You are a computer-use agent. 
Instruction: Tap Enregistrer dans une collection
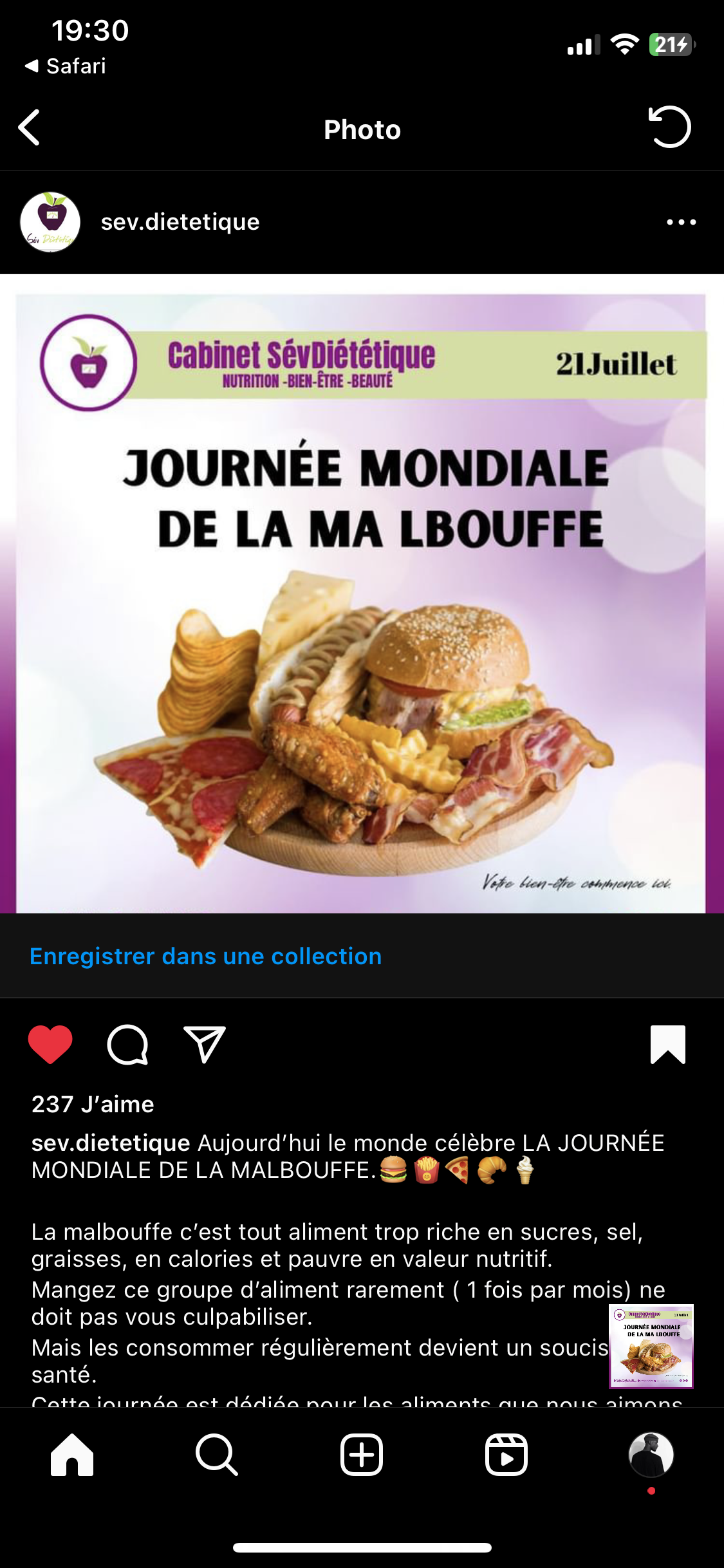coord(206,957)
